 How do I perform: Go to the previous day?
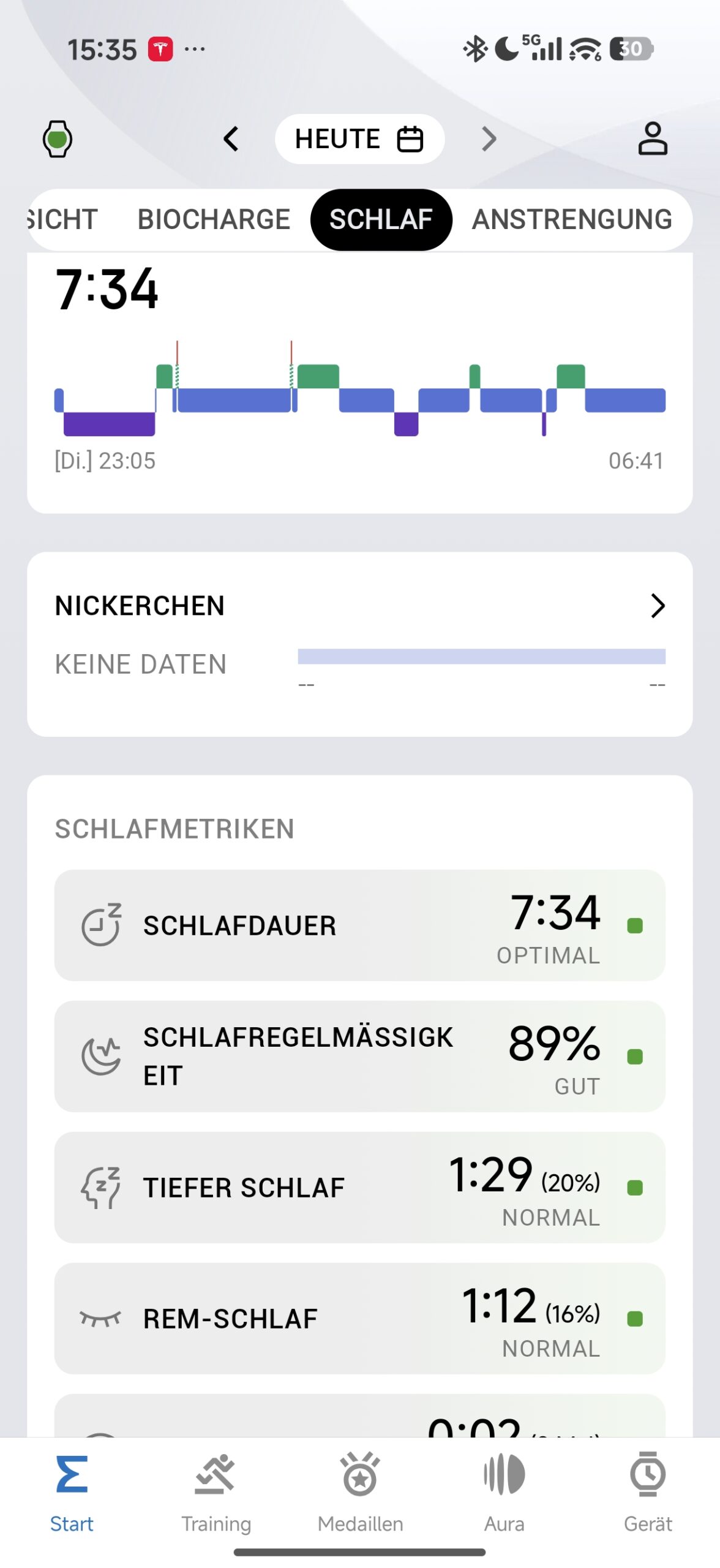pos(231,139)
